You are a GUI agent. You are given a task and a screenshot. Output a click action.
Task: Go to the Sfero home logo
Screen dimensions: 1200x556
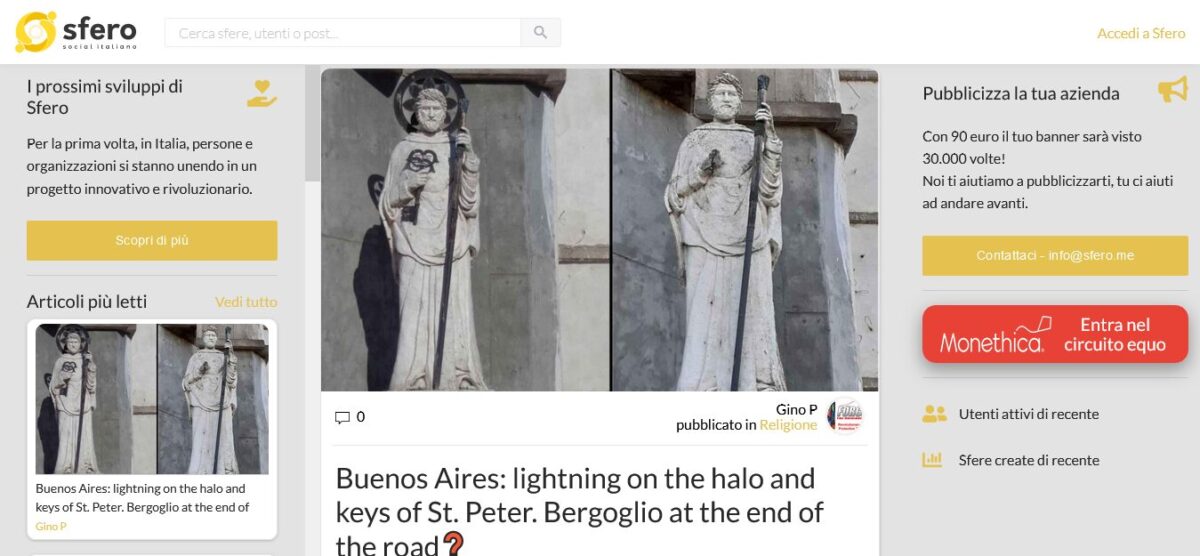[x=76, y=33]
